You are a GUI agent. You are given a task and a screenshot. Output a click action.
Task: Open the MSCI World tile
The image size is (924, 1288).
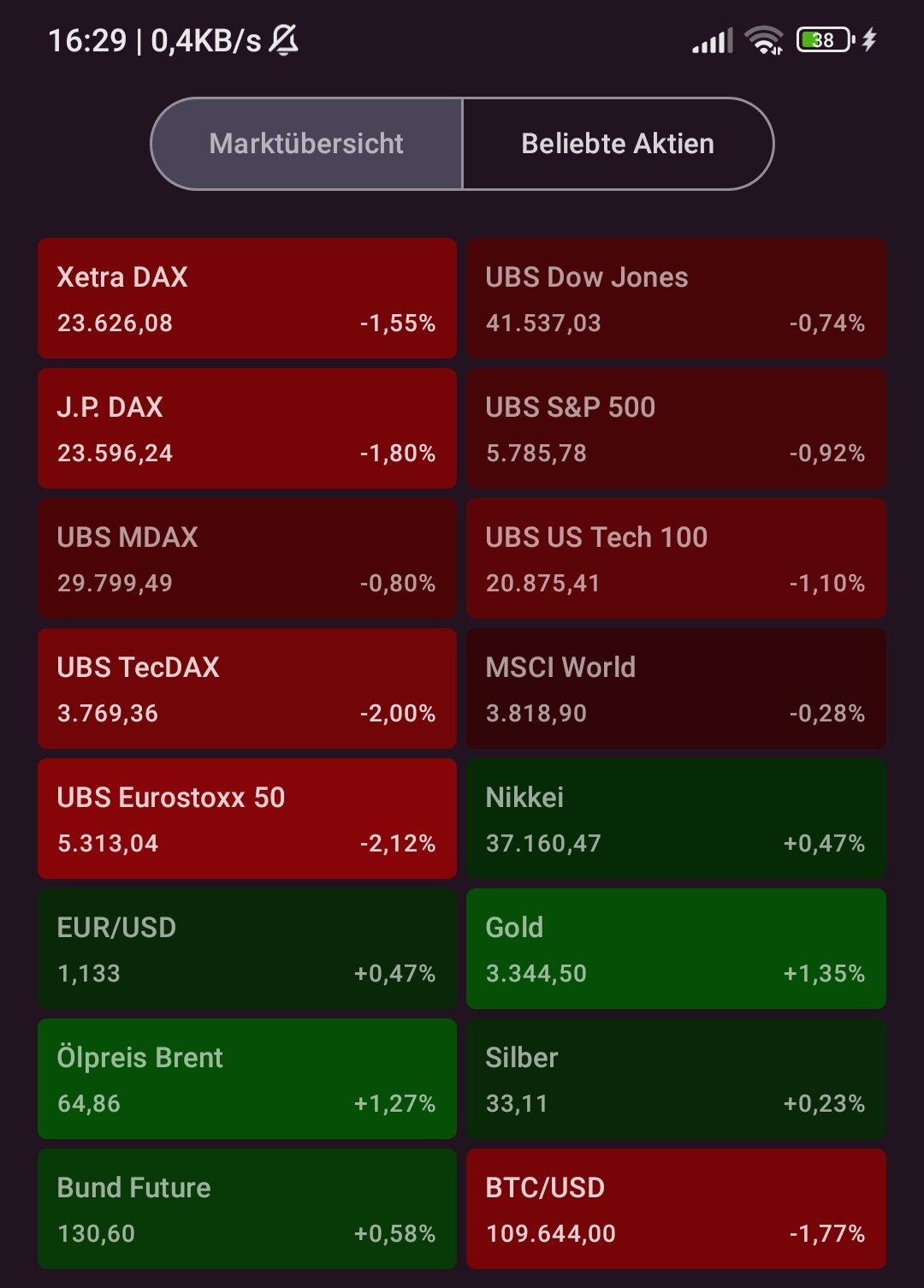point(676,689)
